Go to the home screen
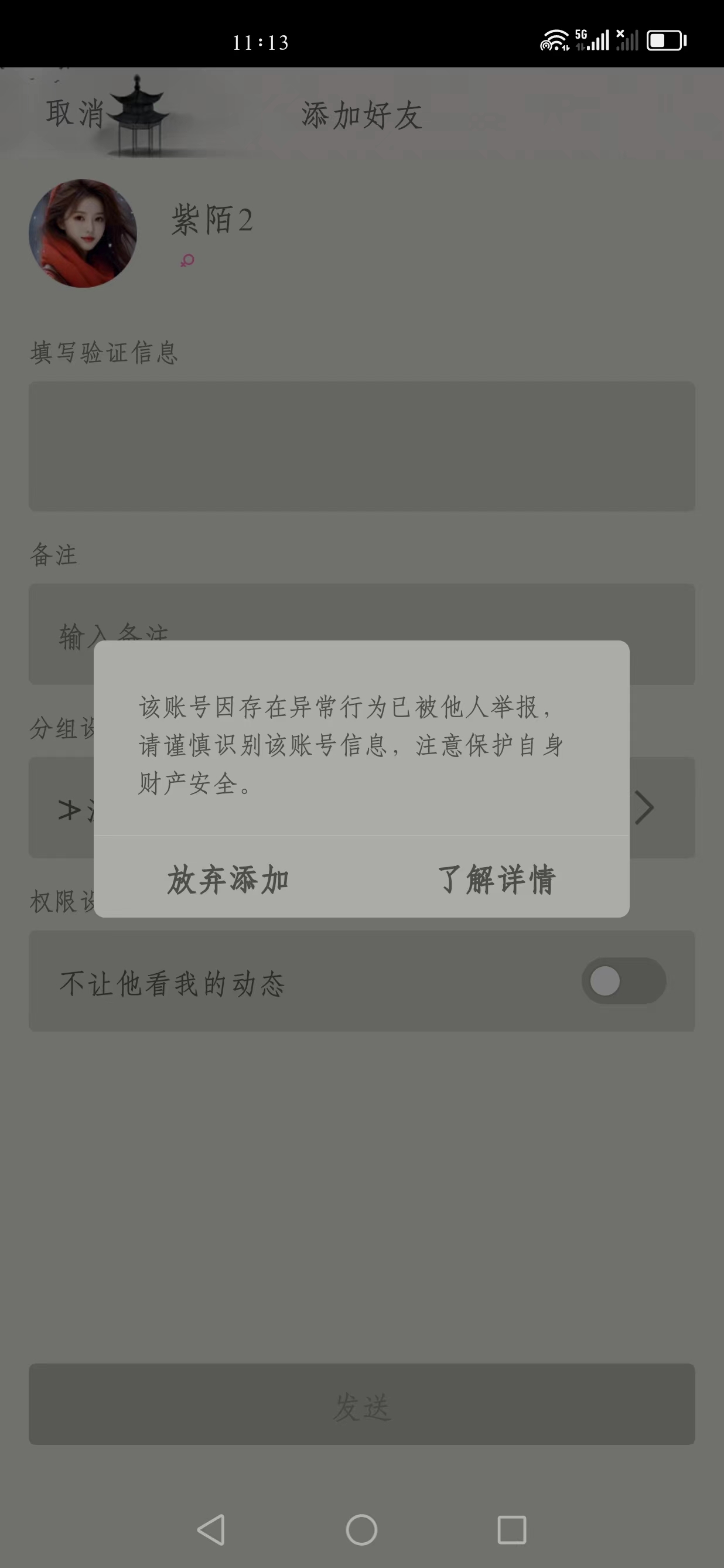 pyautogui.click(x=361, y=1529)
